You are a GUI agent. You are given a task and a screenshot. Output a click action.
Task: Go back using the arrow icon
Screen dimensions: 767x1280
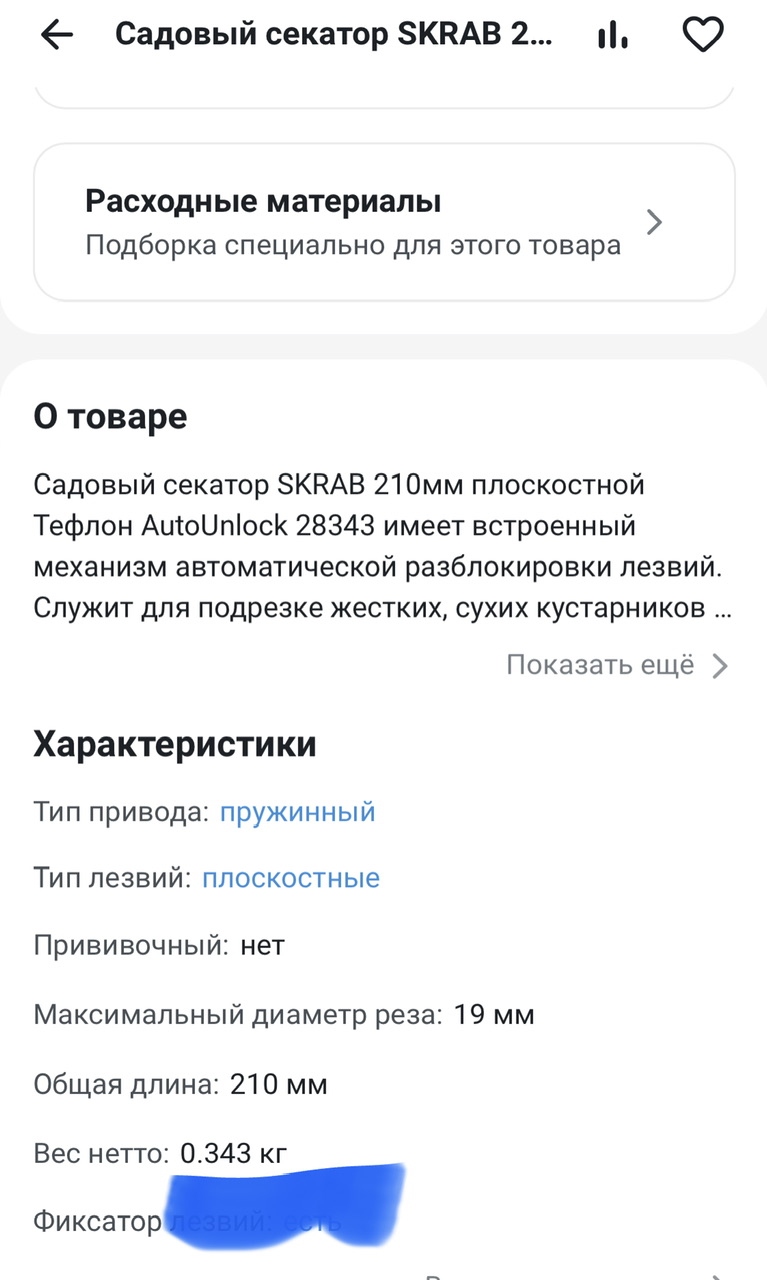click(57, 35)
